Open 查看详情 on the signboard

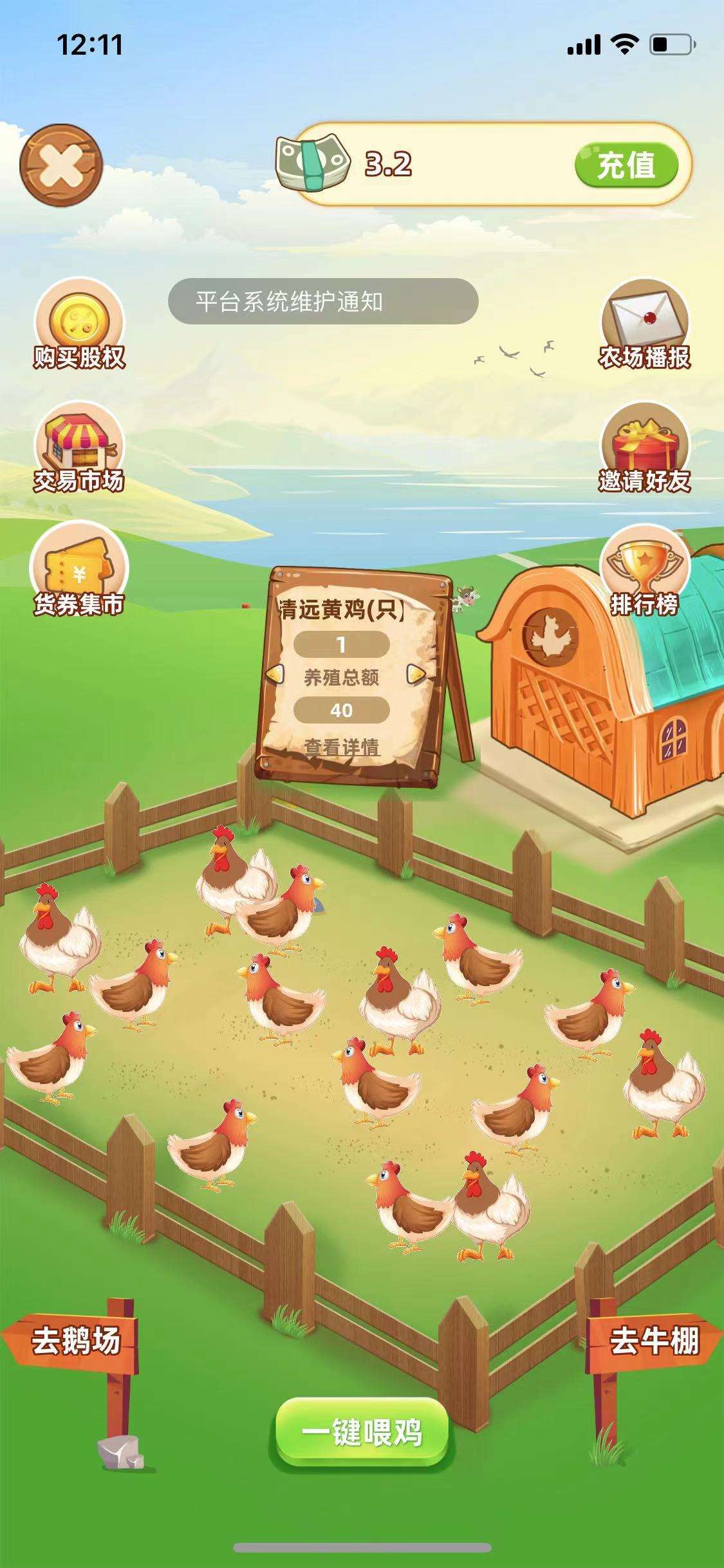pyautogui.click(x=342, y=747)
